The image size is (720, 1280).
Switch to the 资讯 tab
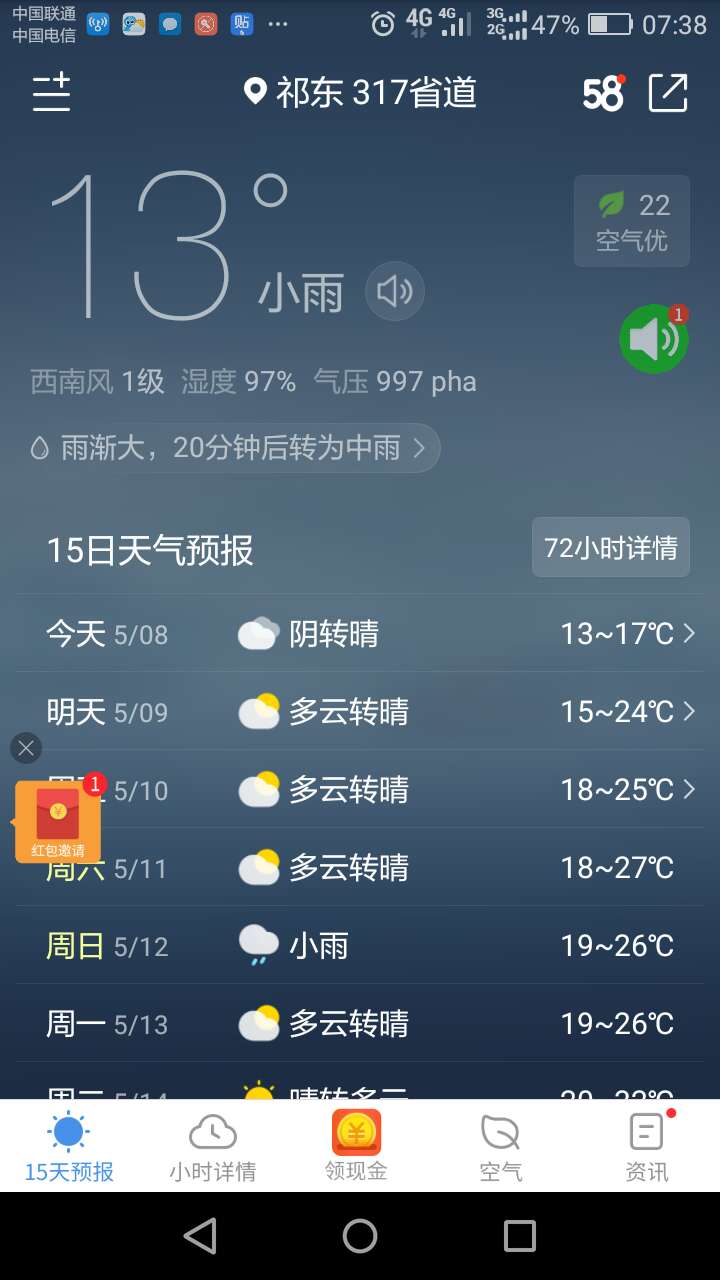click(647, 1147)
